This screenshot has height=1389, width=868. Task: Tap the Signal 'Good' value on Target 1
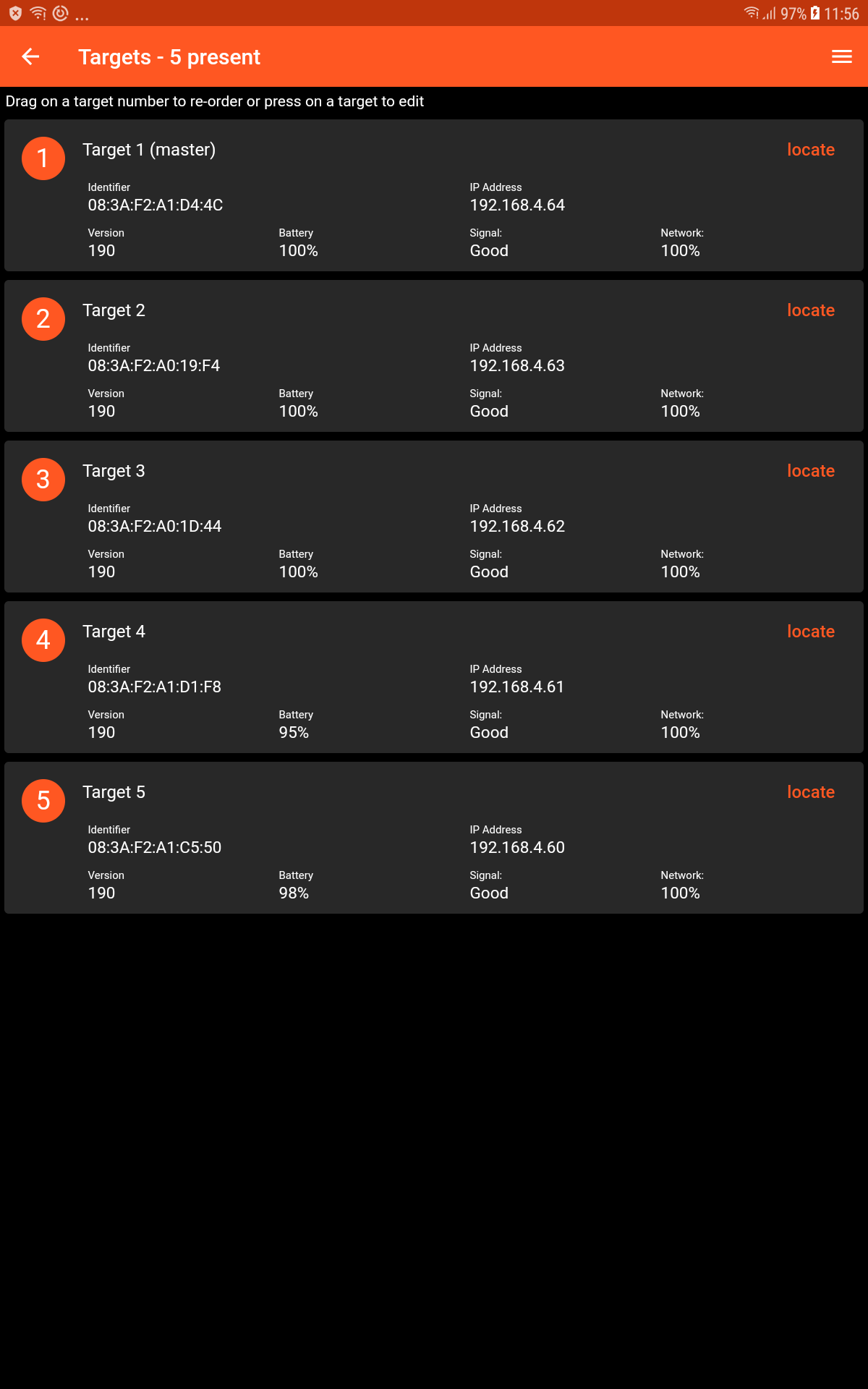[x=489, y=250]
